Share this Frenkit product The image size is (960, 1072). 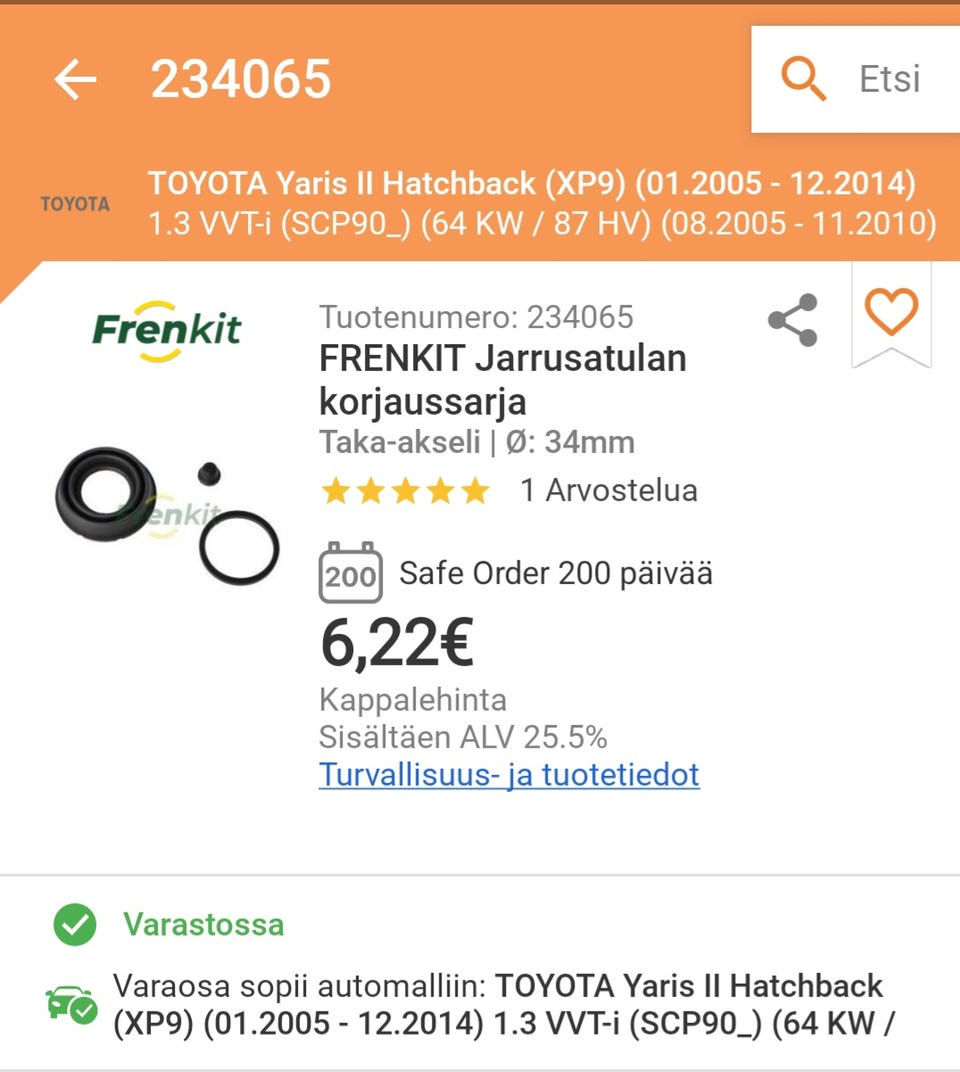pos(793,320)
